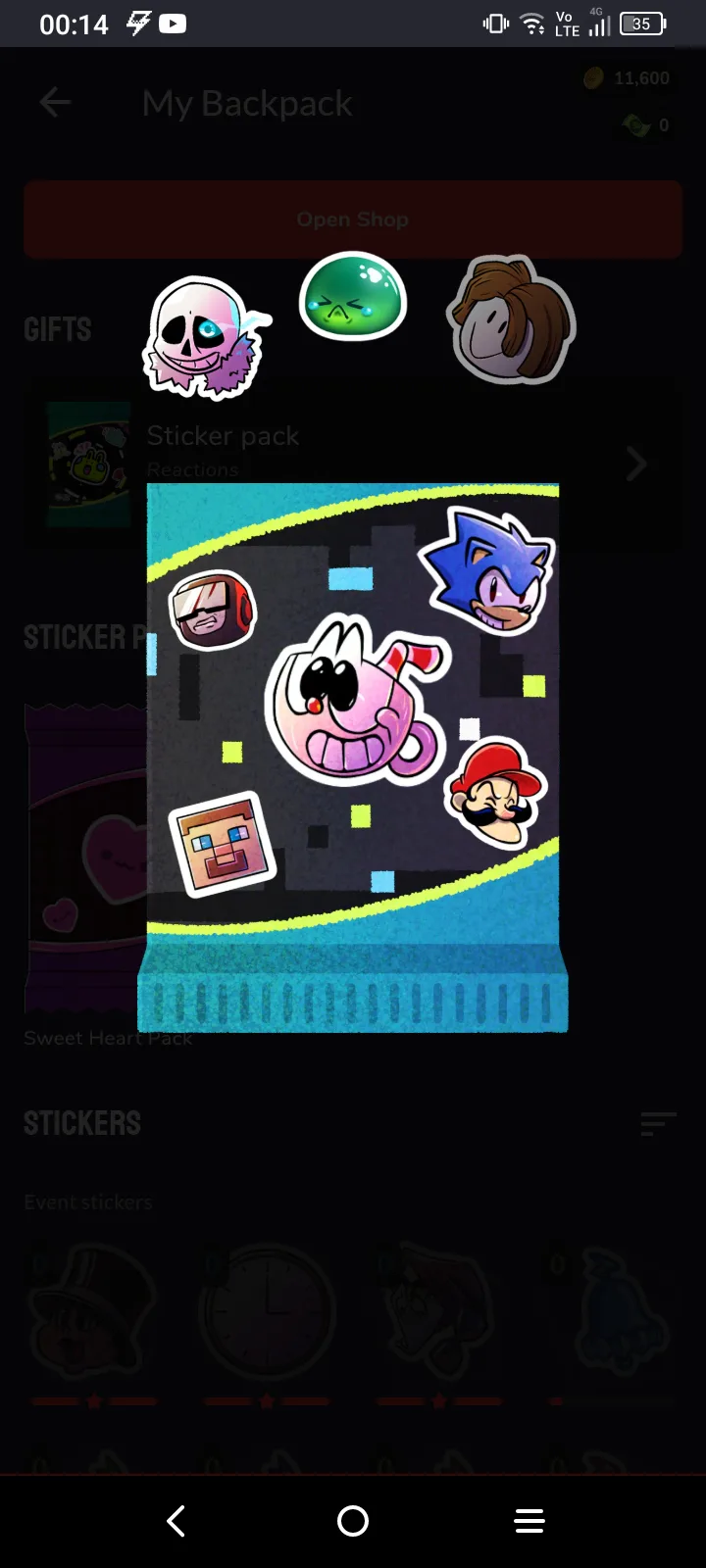Tap the sticker pack to open it
The image size is (706, 1568).
pyautogui.click(x=353, y=758)
